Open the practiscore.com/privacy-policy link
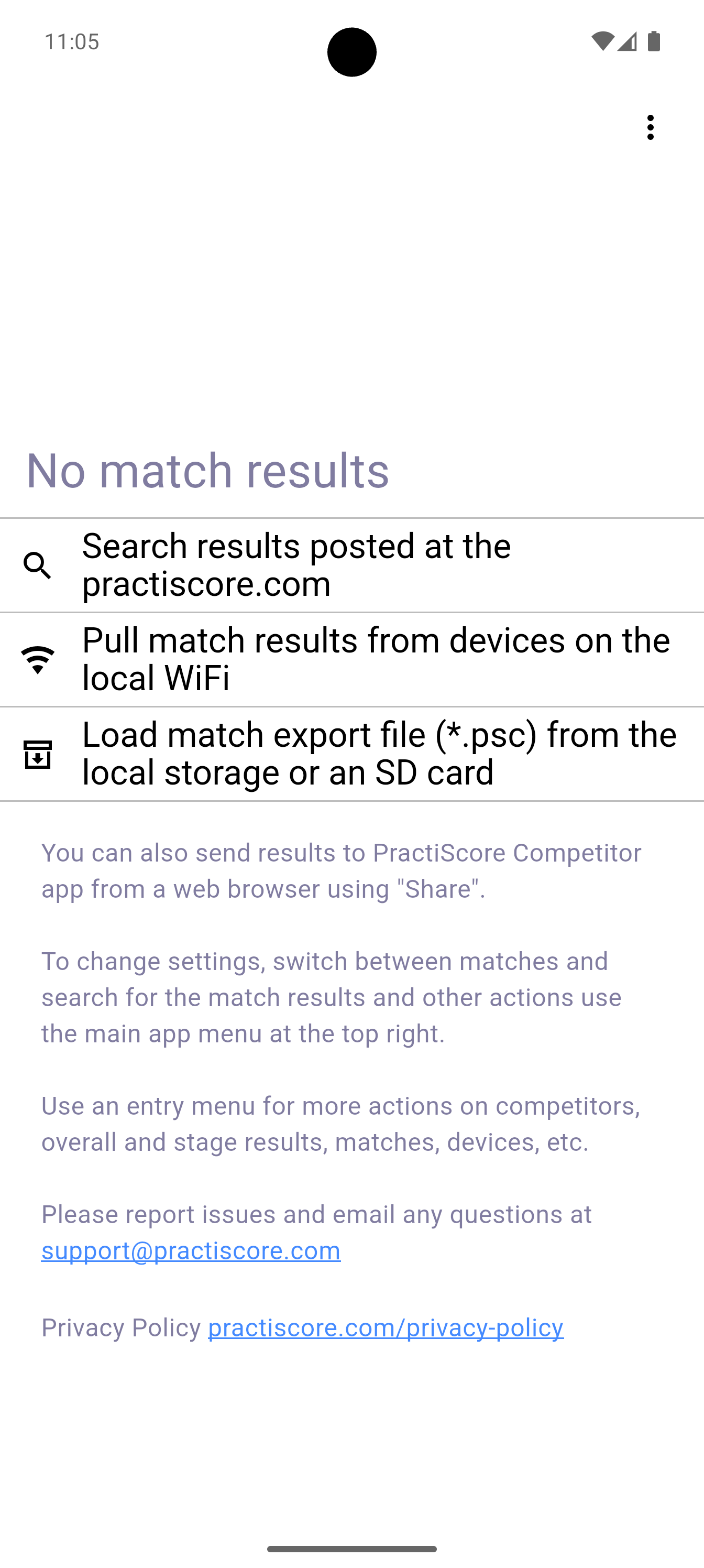 (x=386, y=1327)
